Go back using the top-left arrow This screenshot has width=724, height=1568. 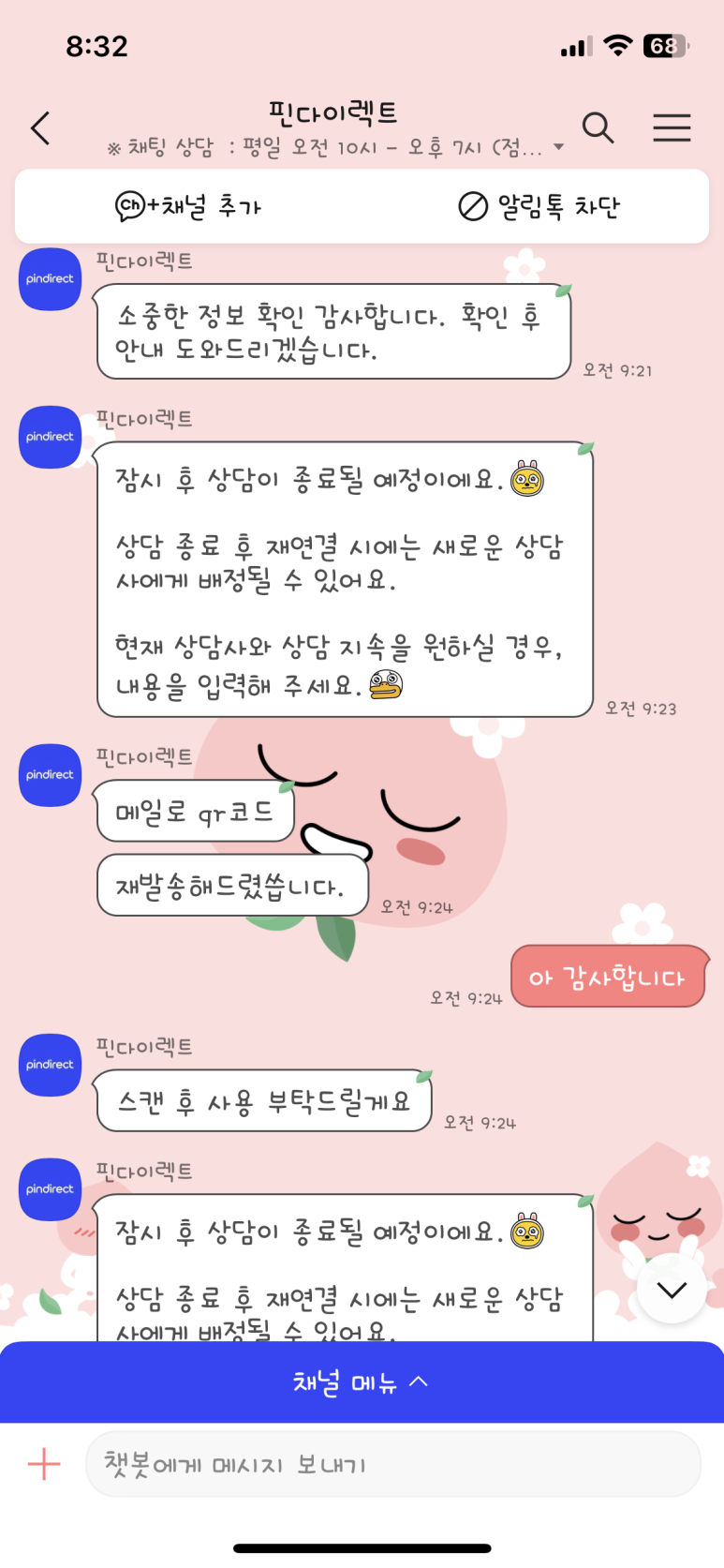tap(40, 128)
